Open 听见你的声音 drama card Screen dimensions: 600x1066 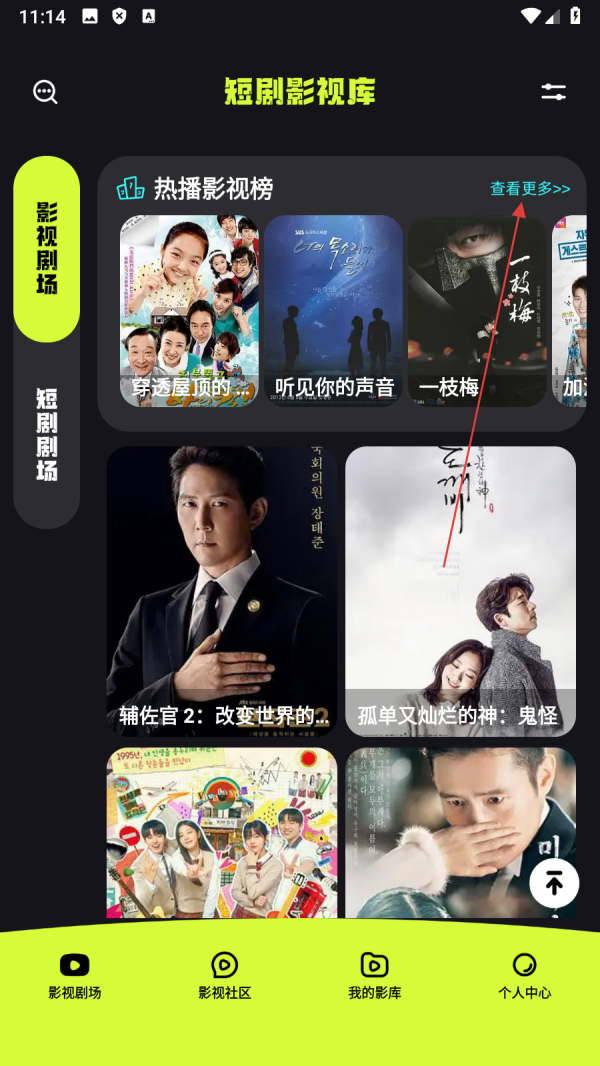click(x=333, y=310)
